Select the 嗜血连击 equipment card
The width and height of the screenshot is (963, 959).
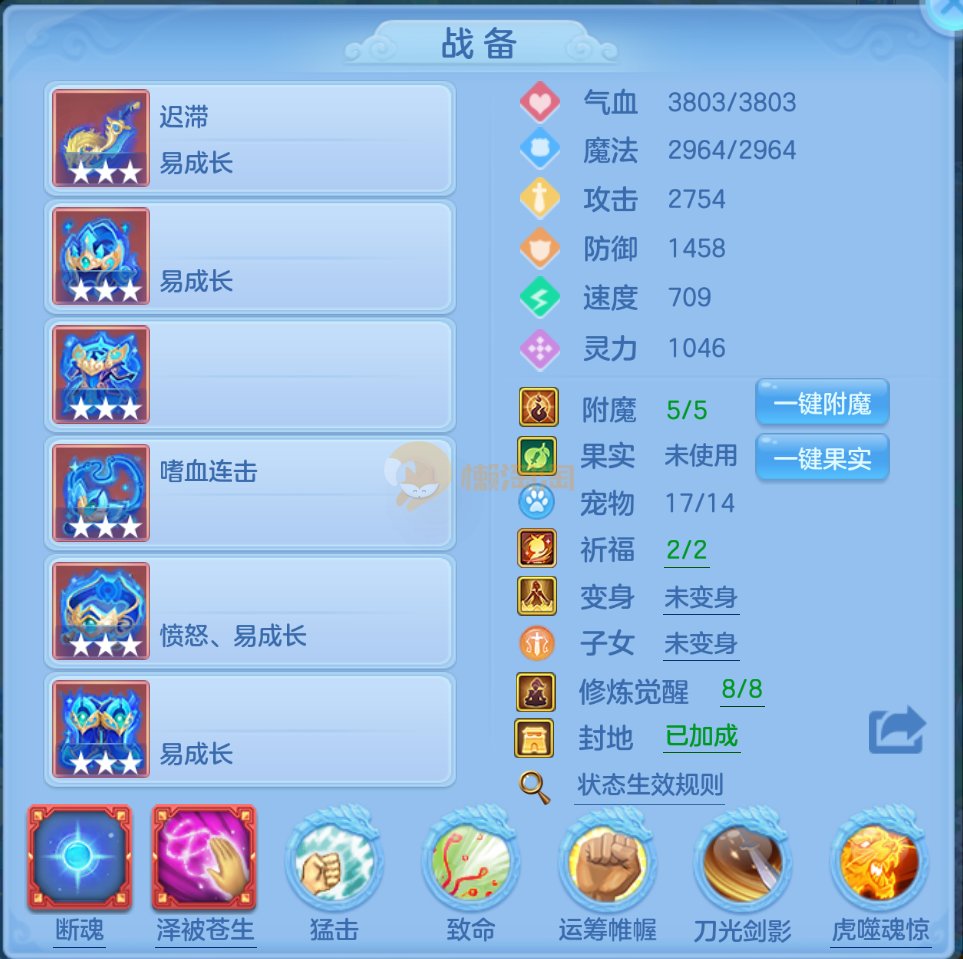(x=250, y=493)
